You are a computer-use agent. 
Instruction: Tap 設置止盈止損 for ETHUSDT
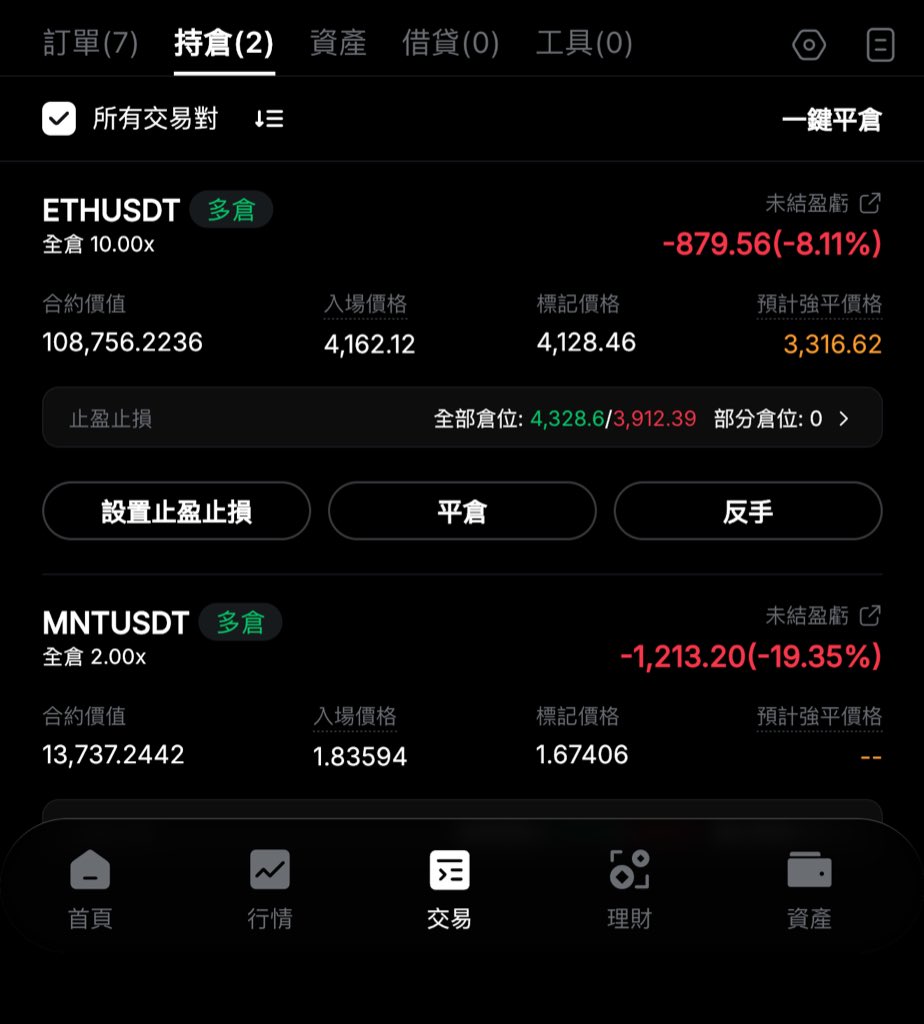[x=176, y=512]
